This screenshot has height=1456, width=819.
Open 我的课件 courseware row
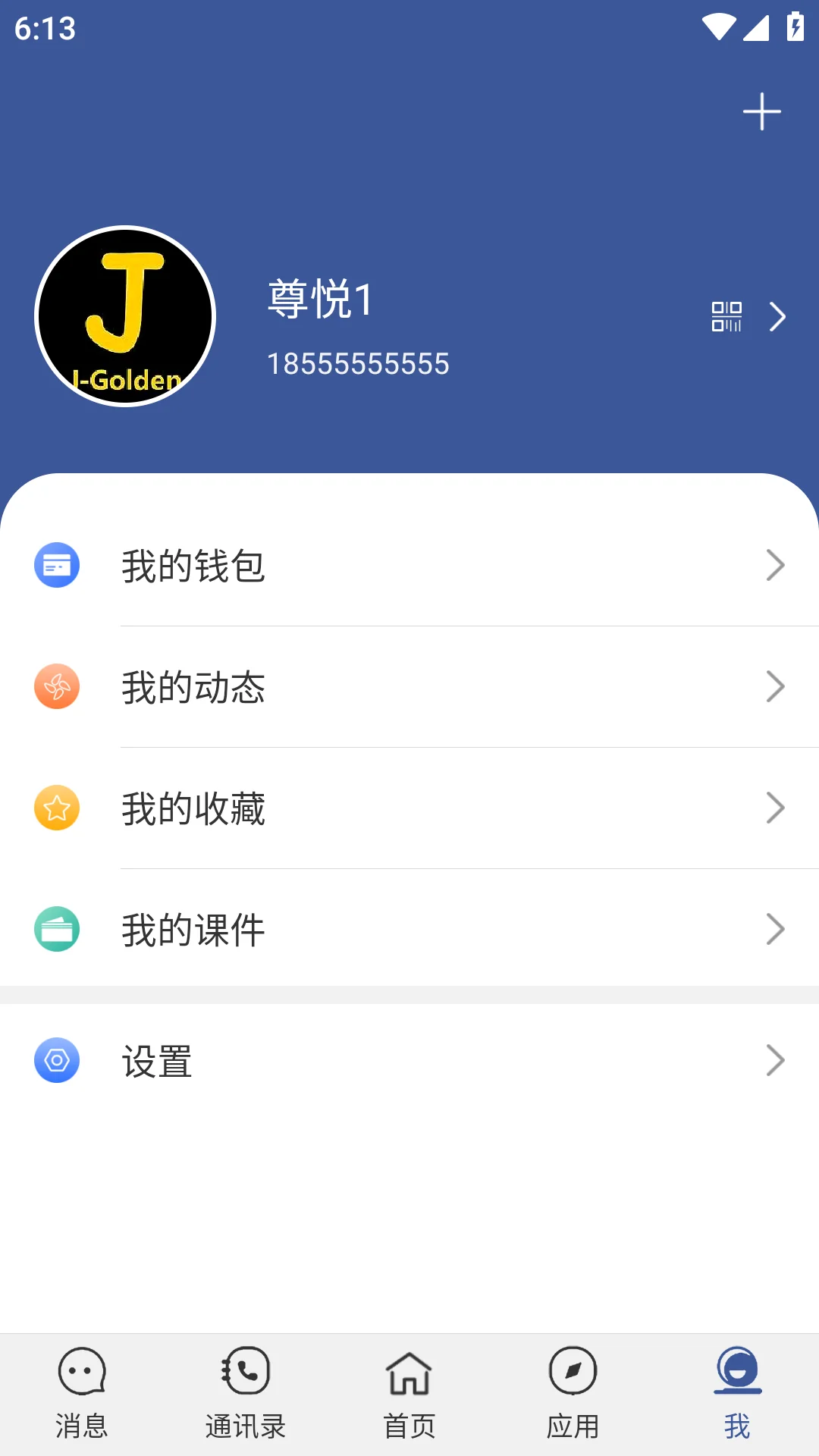(409, 930)
